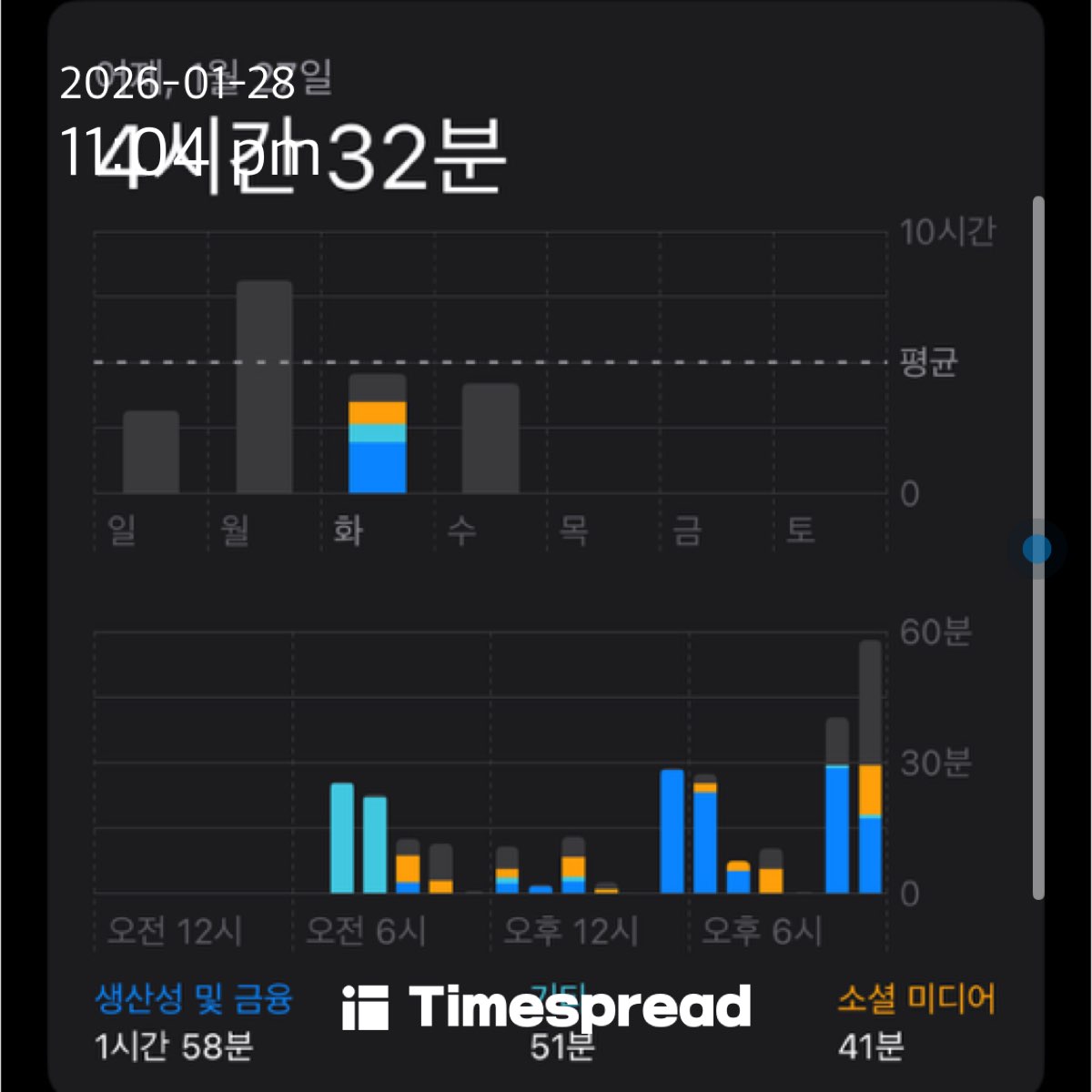
Task: Select the highlighted Tuesday usage bar
Action: tap(378, 435)
